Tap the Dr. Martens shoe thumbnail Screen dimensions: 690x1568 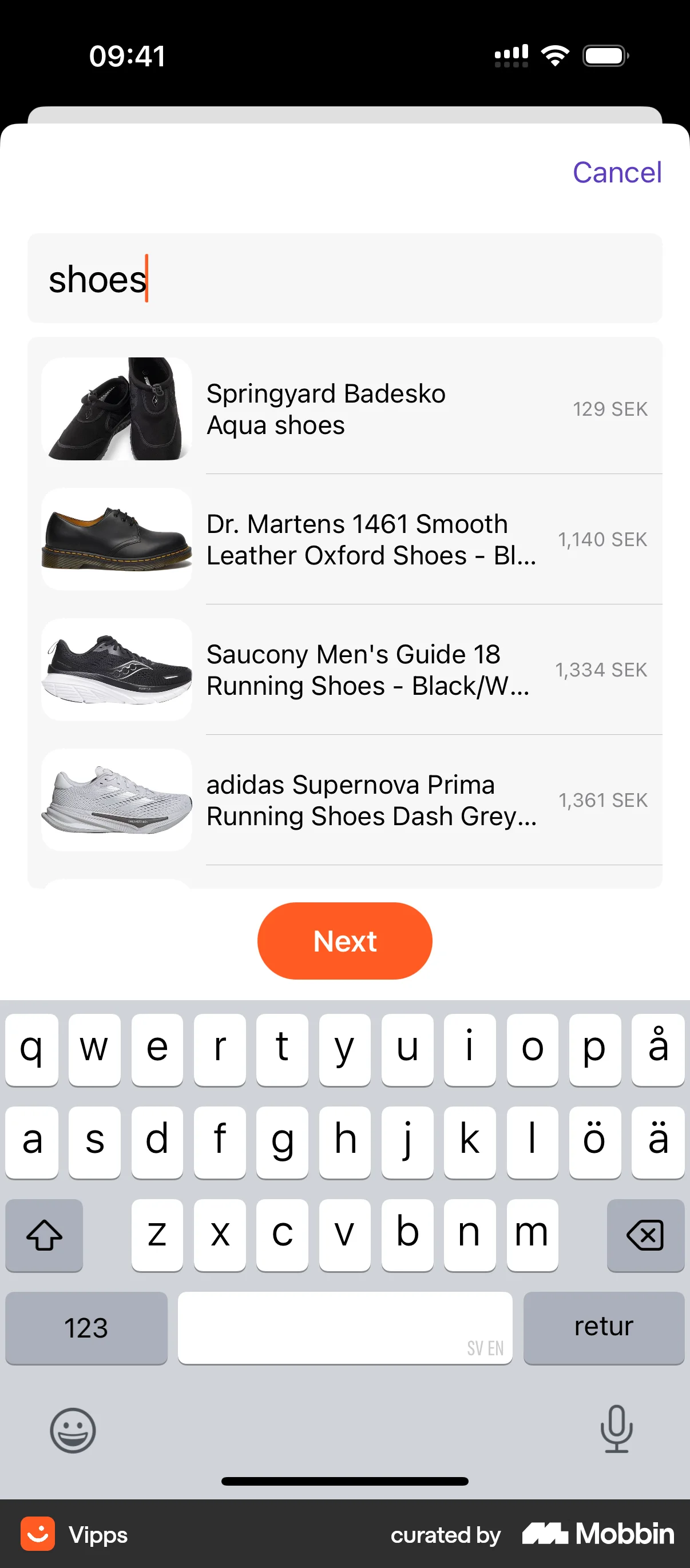[x=116, y=539]
